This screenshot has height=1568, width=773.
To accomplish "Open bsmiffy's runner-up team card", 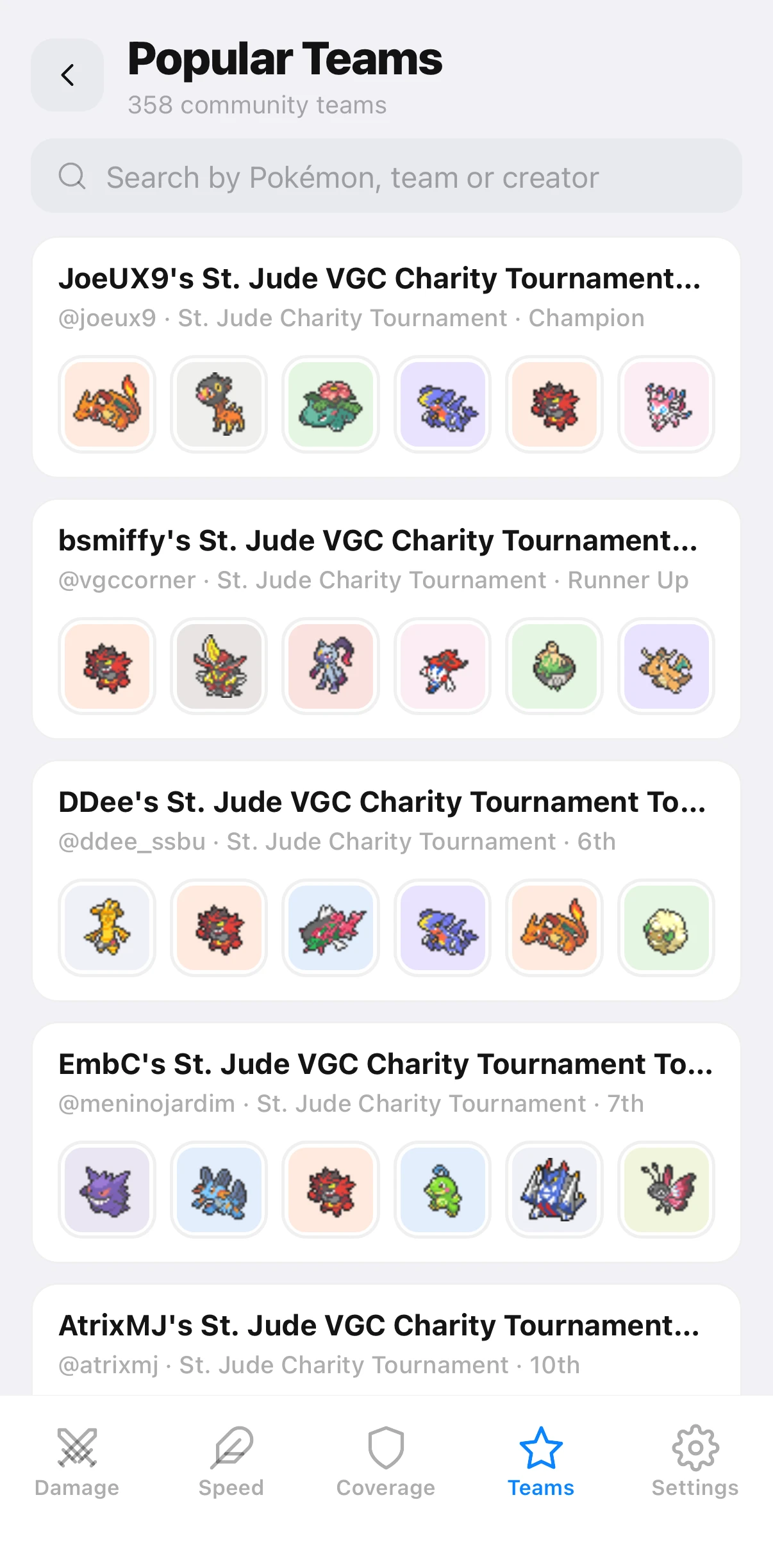I will (x=386, y=619).
